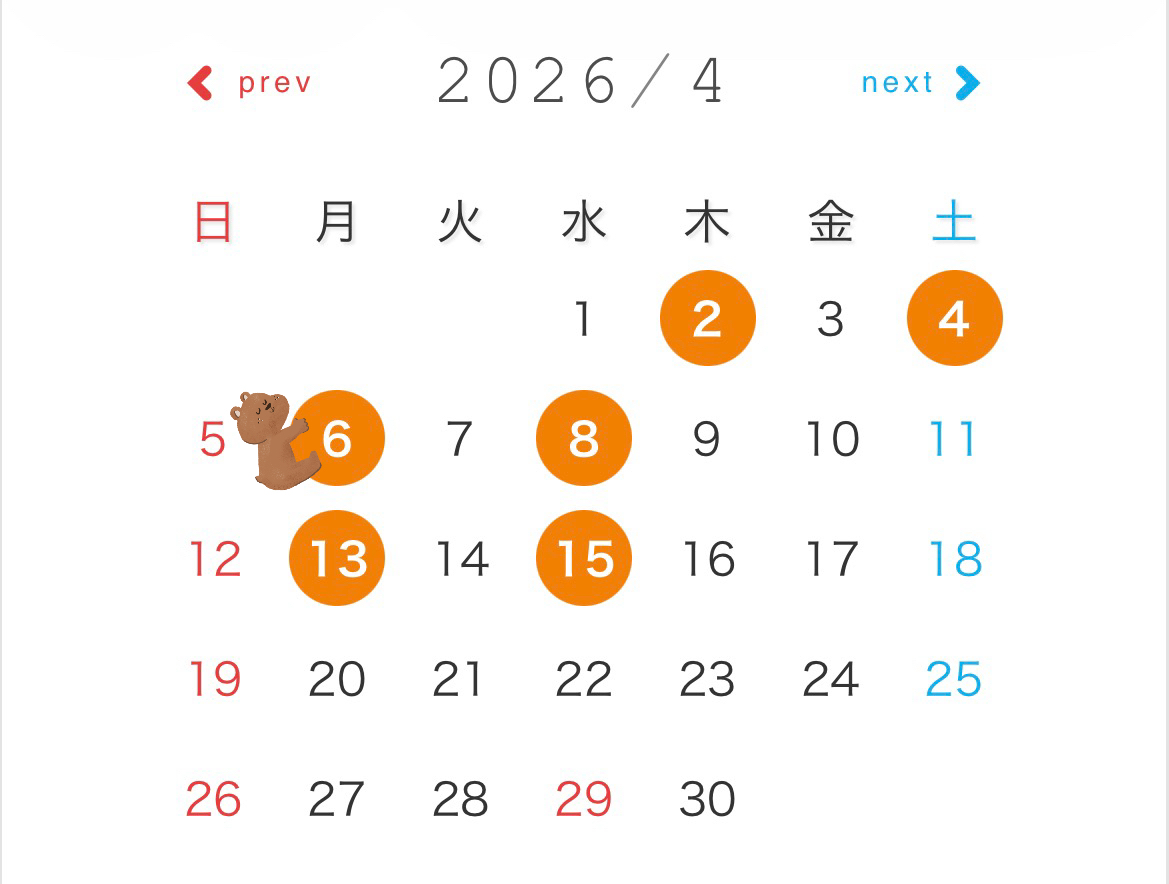Pick the highlighted date 8
This screenshot has height=884, width=1169.
(x=584, y=439)
